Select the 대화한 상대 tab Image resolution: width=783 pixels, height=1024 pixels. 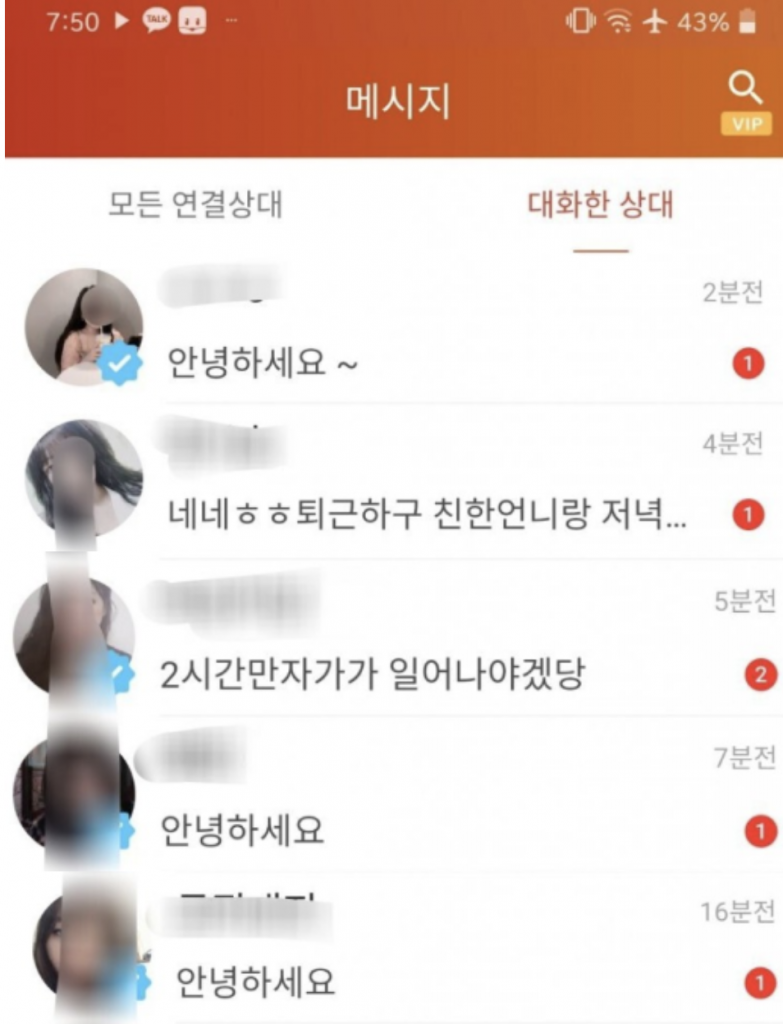pos(600,204)
